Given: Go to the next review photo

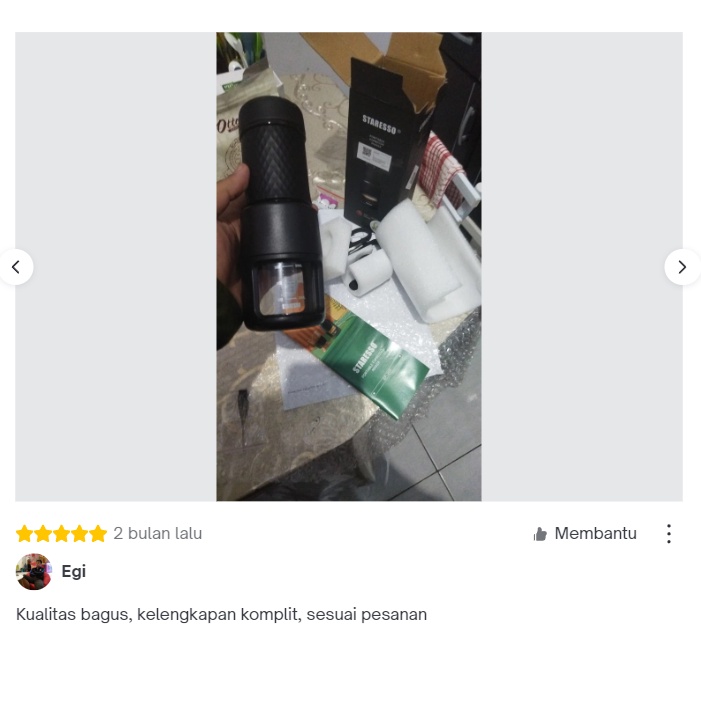Looking at the screenshot, I should pyautogui.click(x=682, y=267).
